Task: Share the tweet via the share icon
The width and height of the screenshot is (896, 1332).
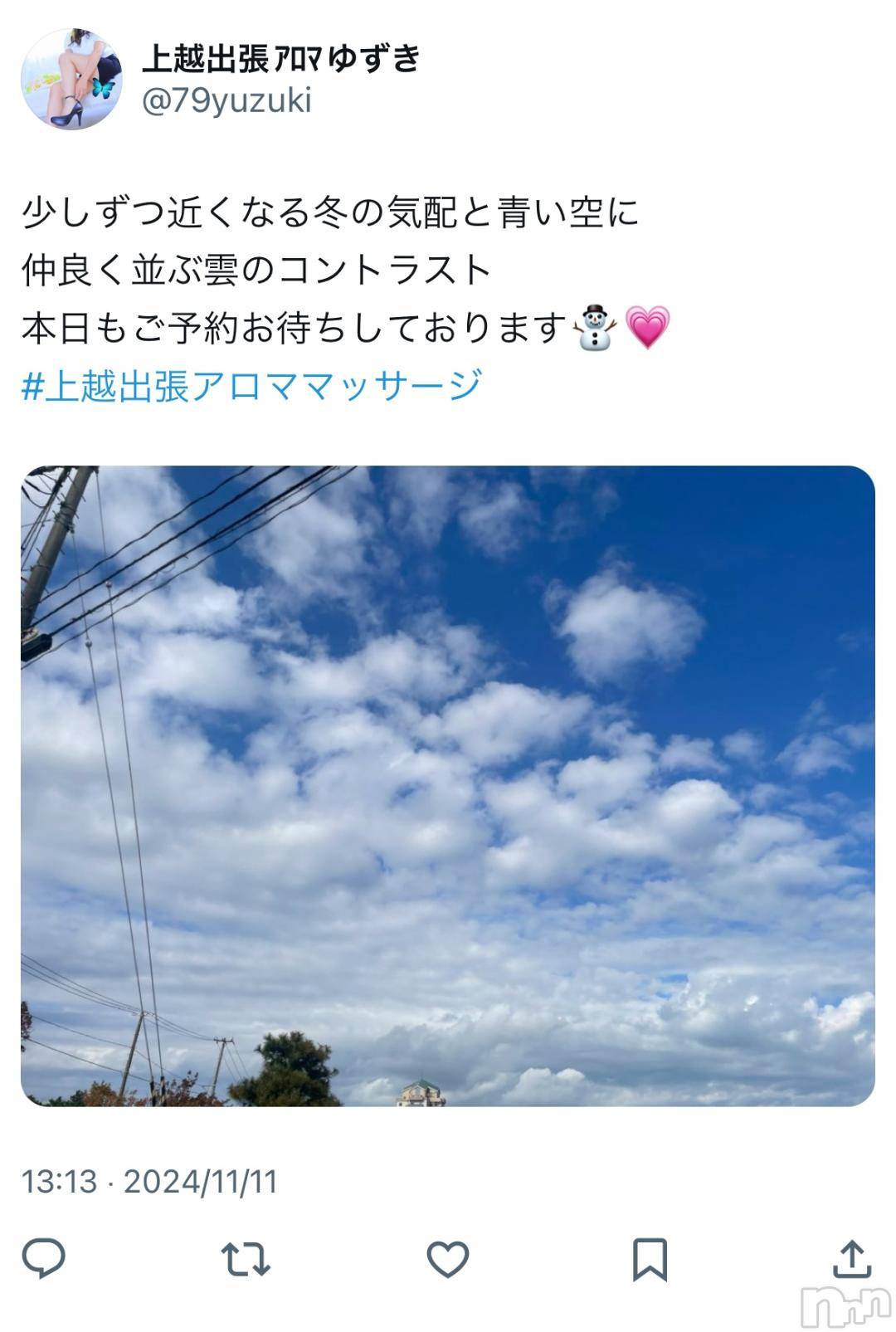Action: pyautogui.click(x=852, y=1259)
